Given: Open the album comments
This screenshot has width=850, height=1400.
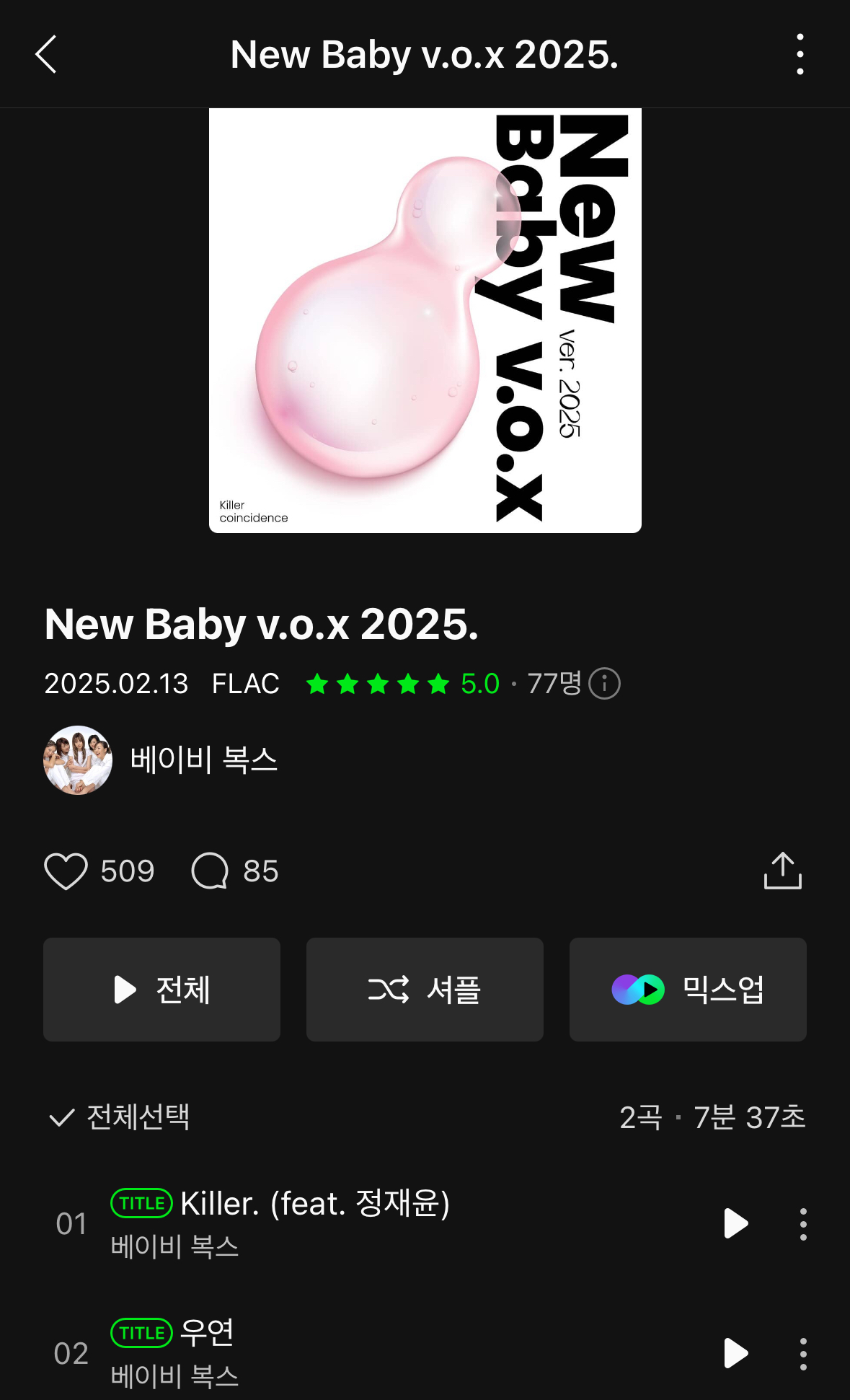Looking at the screenshot, I should [210, 871].
